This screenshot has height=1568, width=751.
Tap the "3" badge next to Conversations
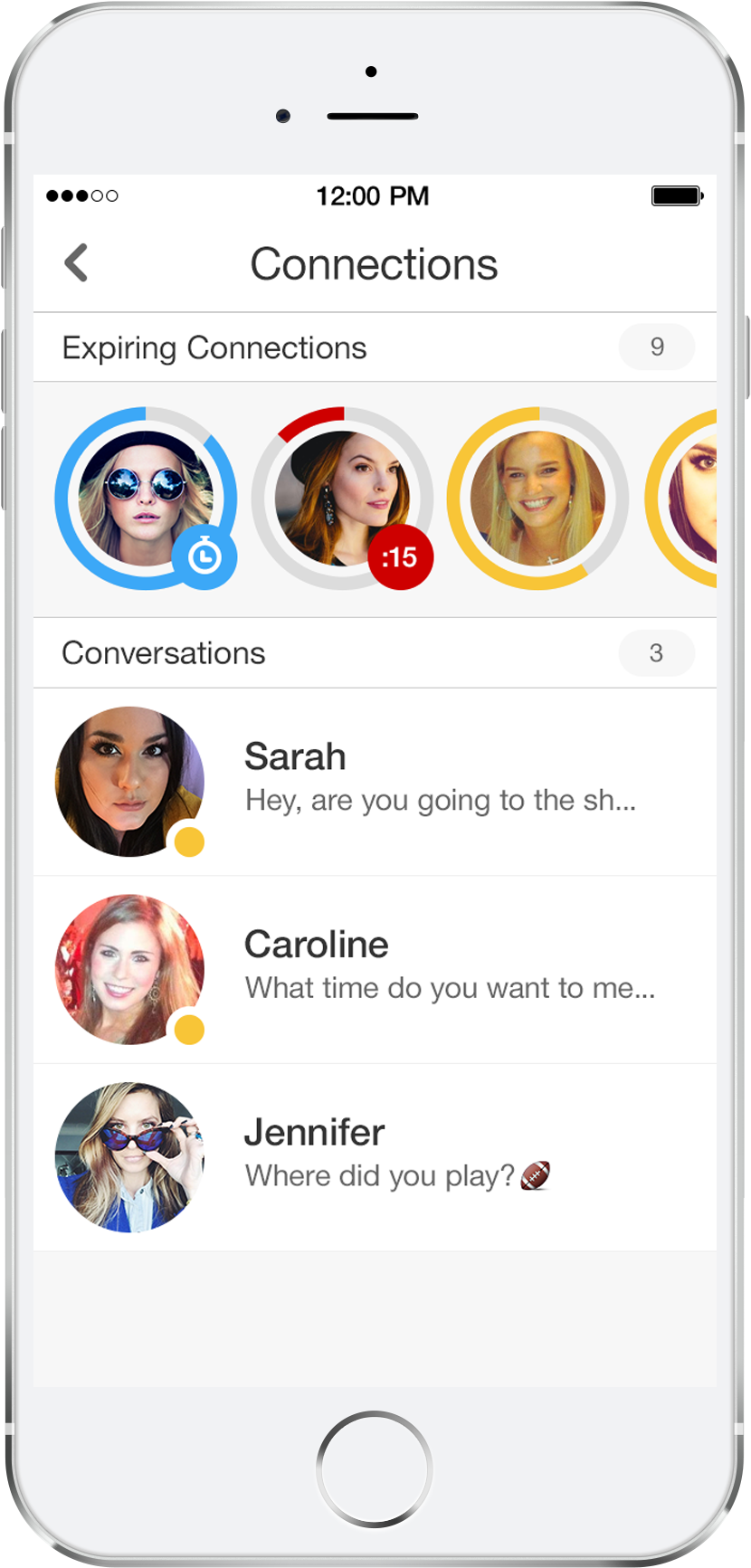(656, 652)
